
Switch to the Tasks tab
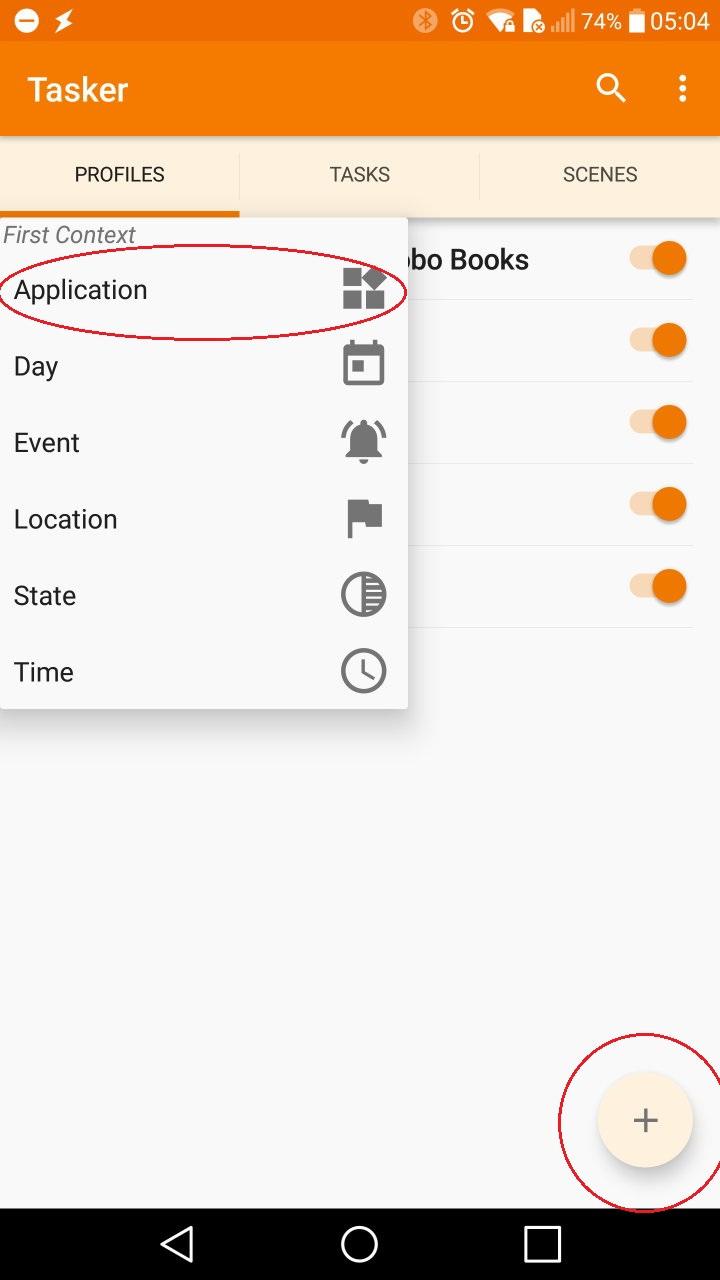click(359, 174)
